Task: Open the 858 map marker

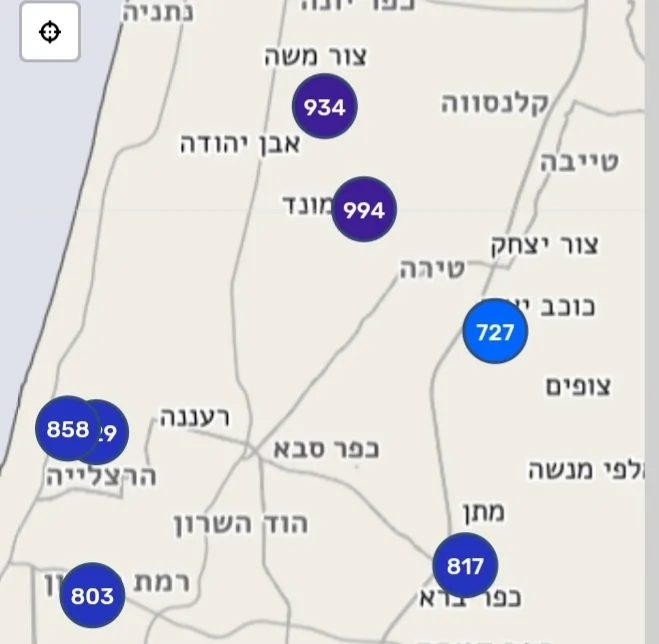Action: (66, 429)
